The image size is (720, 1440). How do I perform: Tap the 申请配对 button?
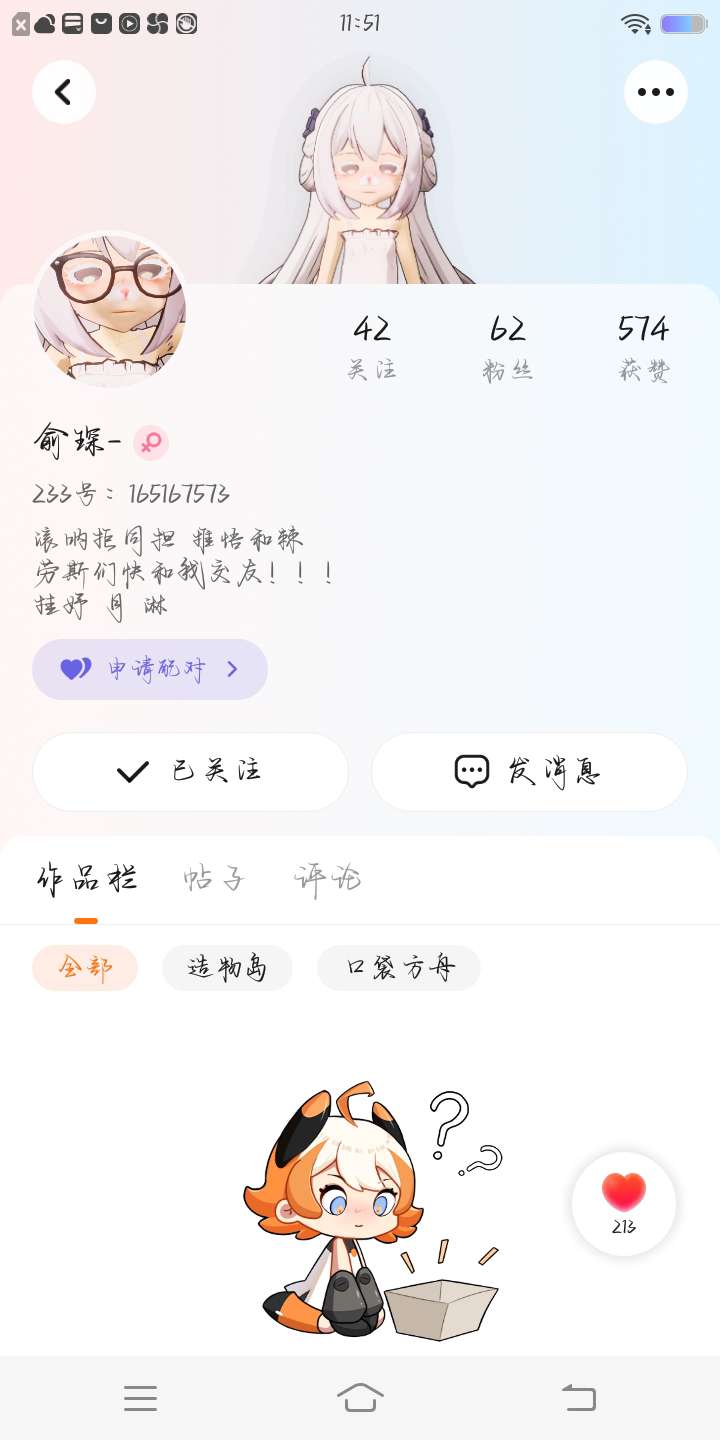pyautogui.click(x=150, y=669)
